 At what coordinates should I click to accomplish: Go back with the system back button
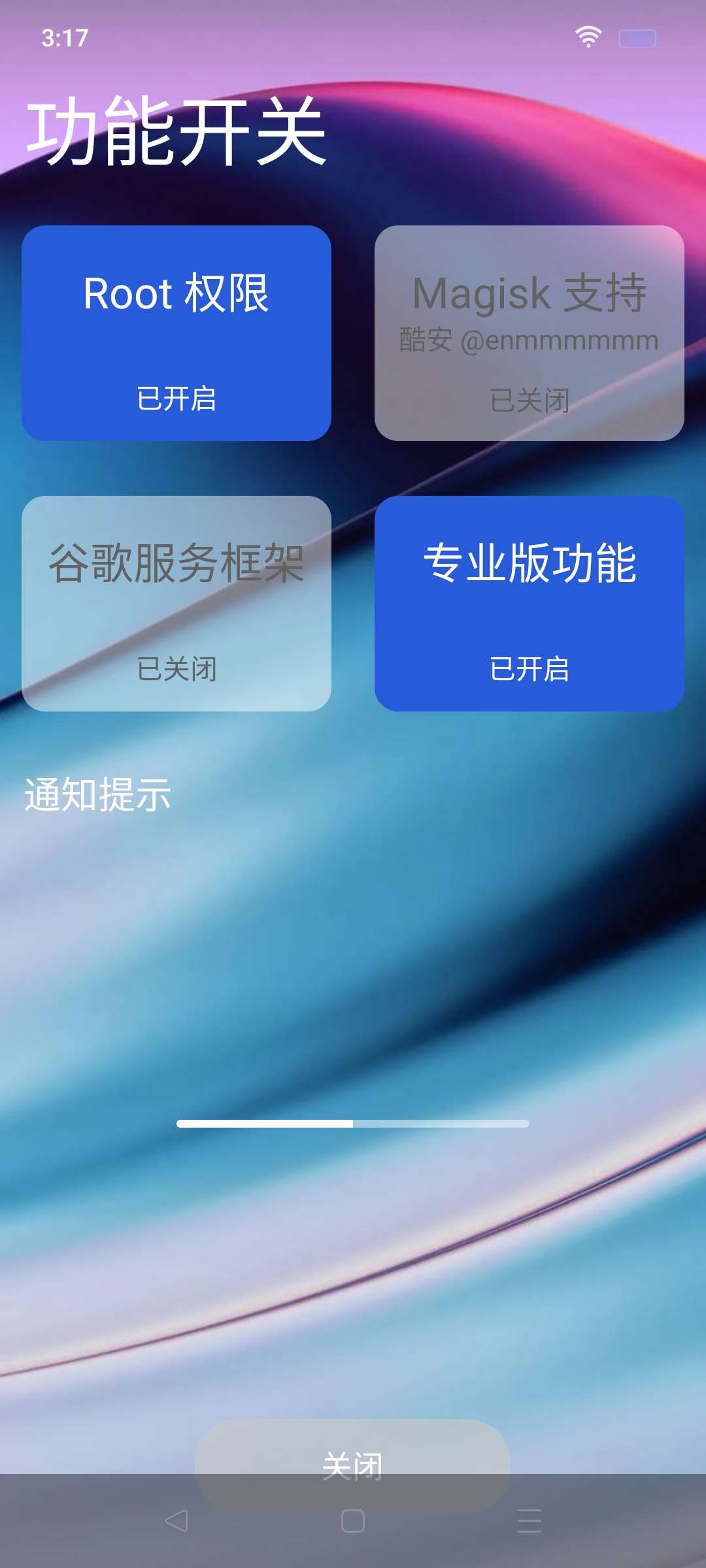[176, 1521]
